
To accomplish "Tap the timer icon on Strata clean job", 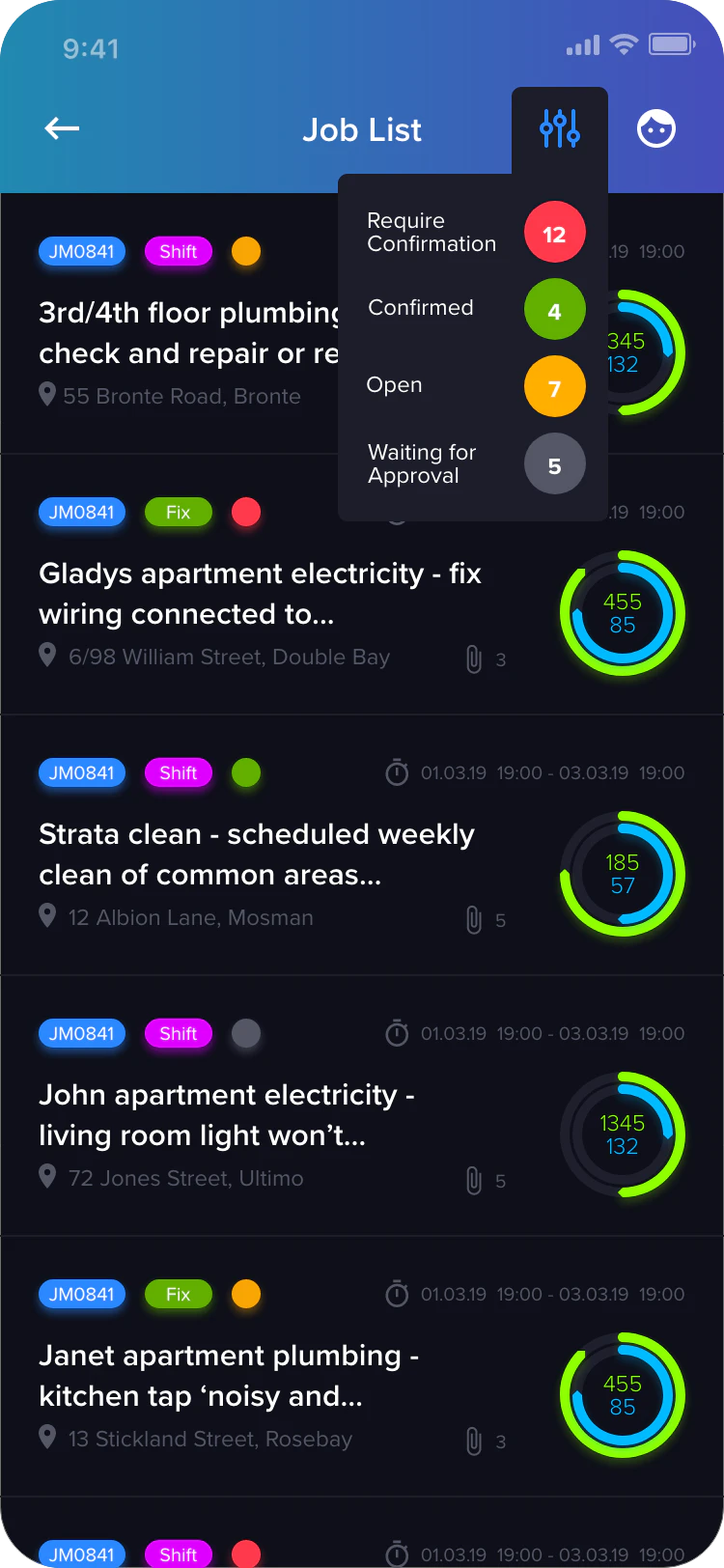I will (x=397, y=772).
